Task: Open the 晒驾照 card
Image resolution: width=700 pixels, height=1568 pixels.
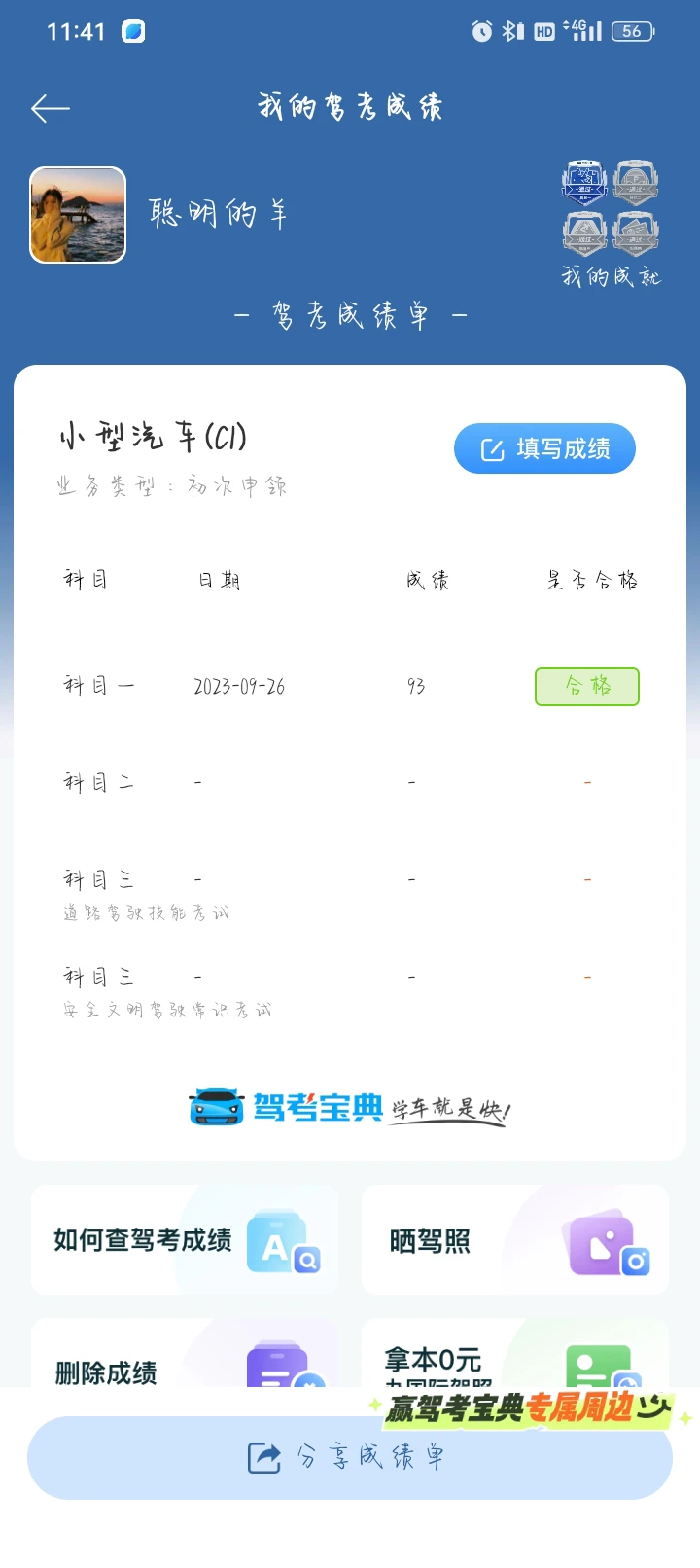Action: 515,1239
